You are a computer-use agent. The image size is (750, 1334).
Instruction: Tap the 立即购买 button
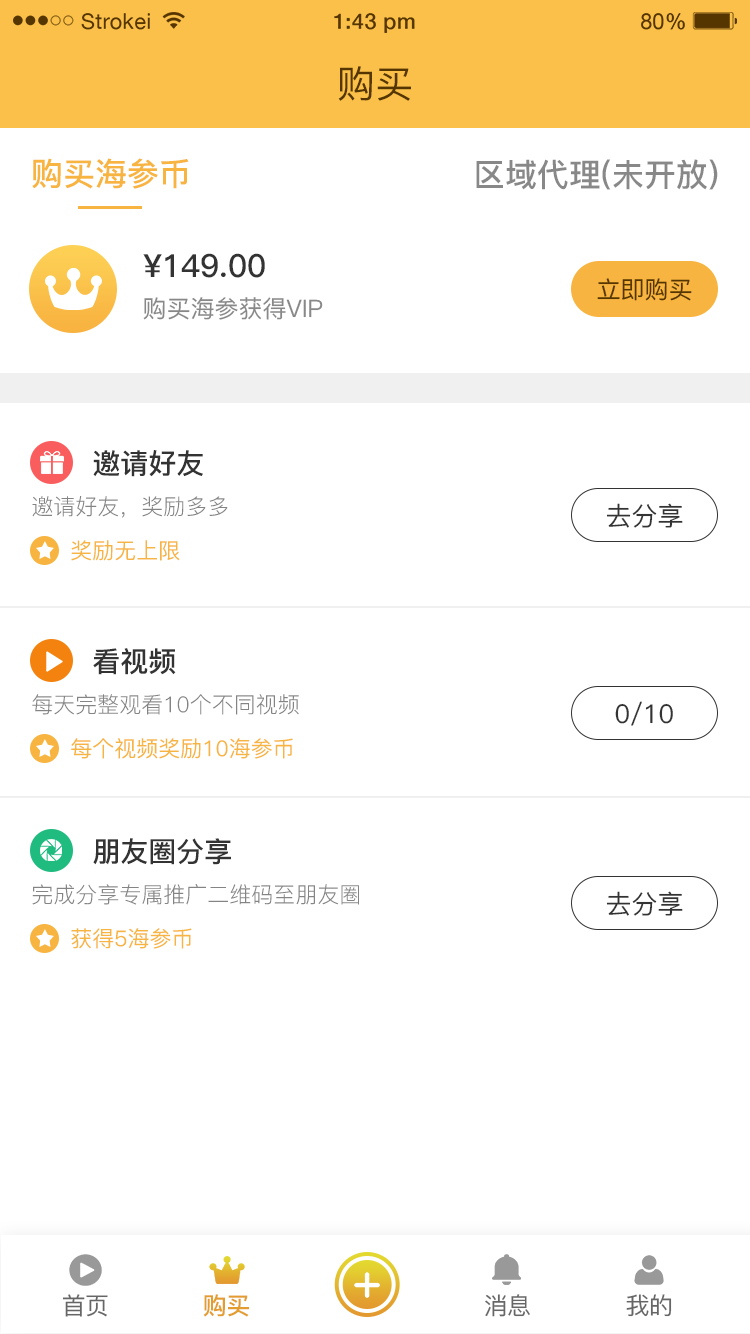[644, 289]
